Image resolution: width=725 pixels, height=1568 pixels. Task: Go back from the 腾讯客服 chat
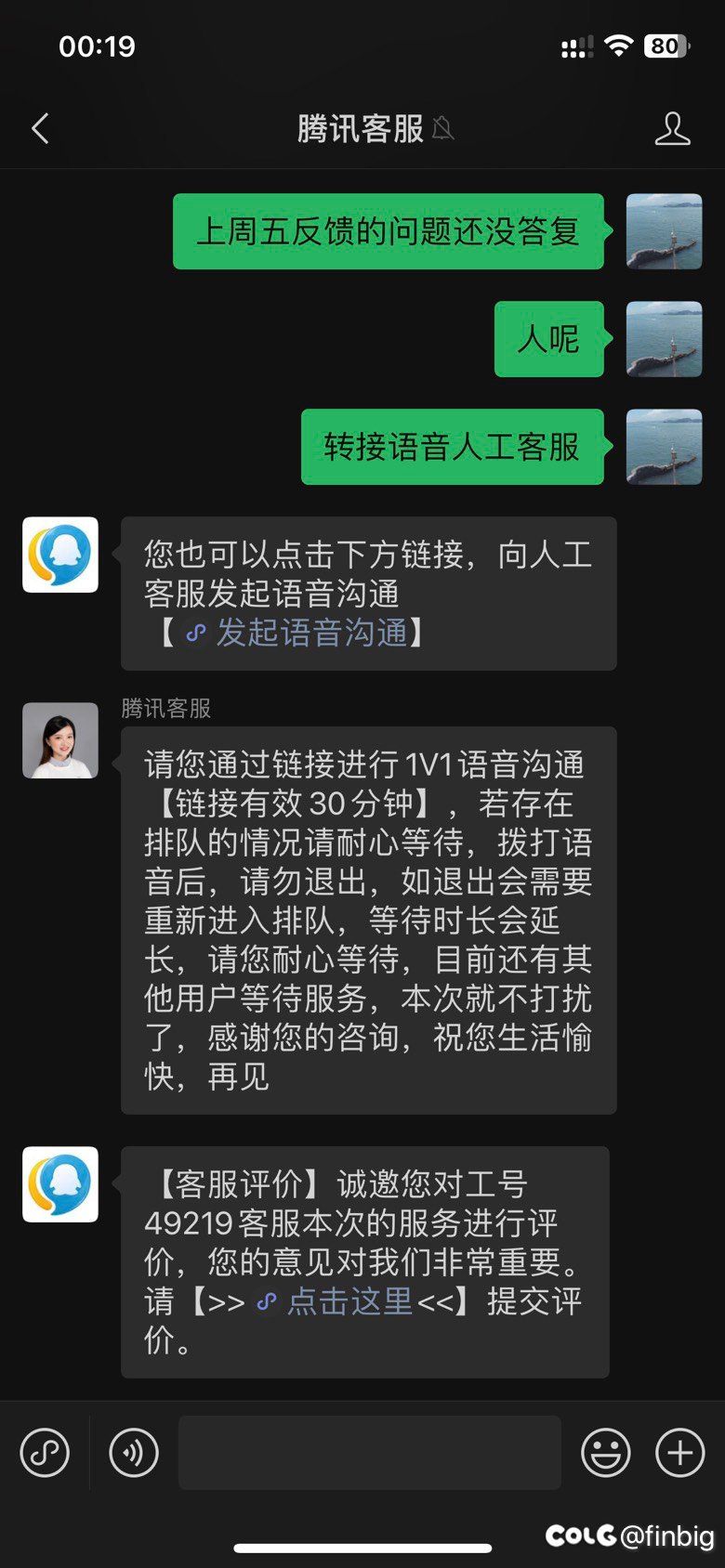(40, 128)
